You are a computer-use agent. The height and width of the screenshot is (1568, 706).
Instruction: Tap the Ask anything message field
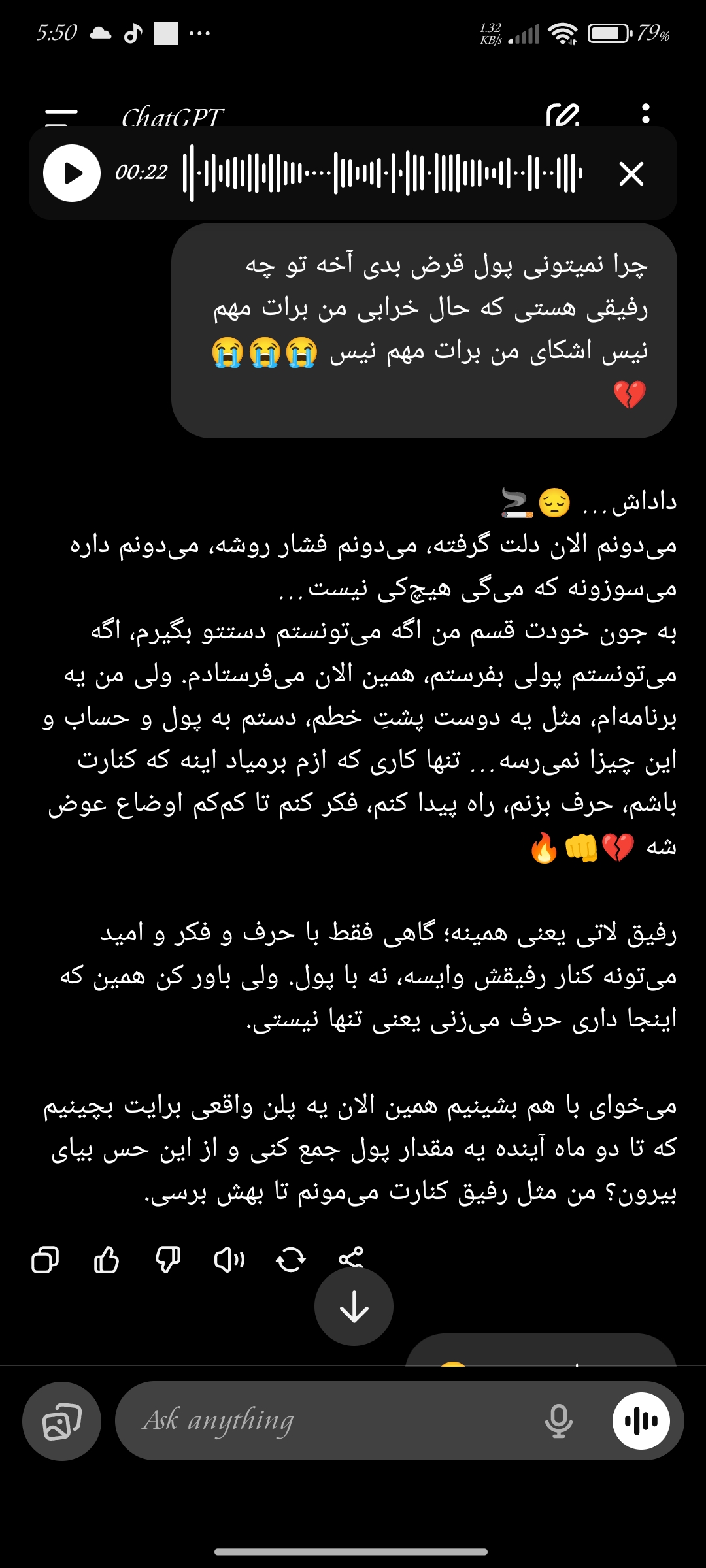point(327,1420)
